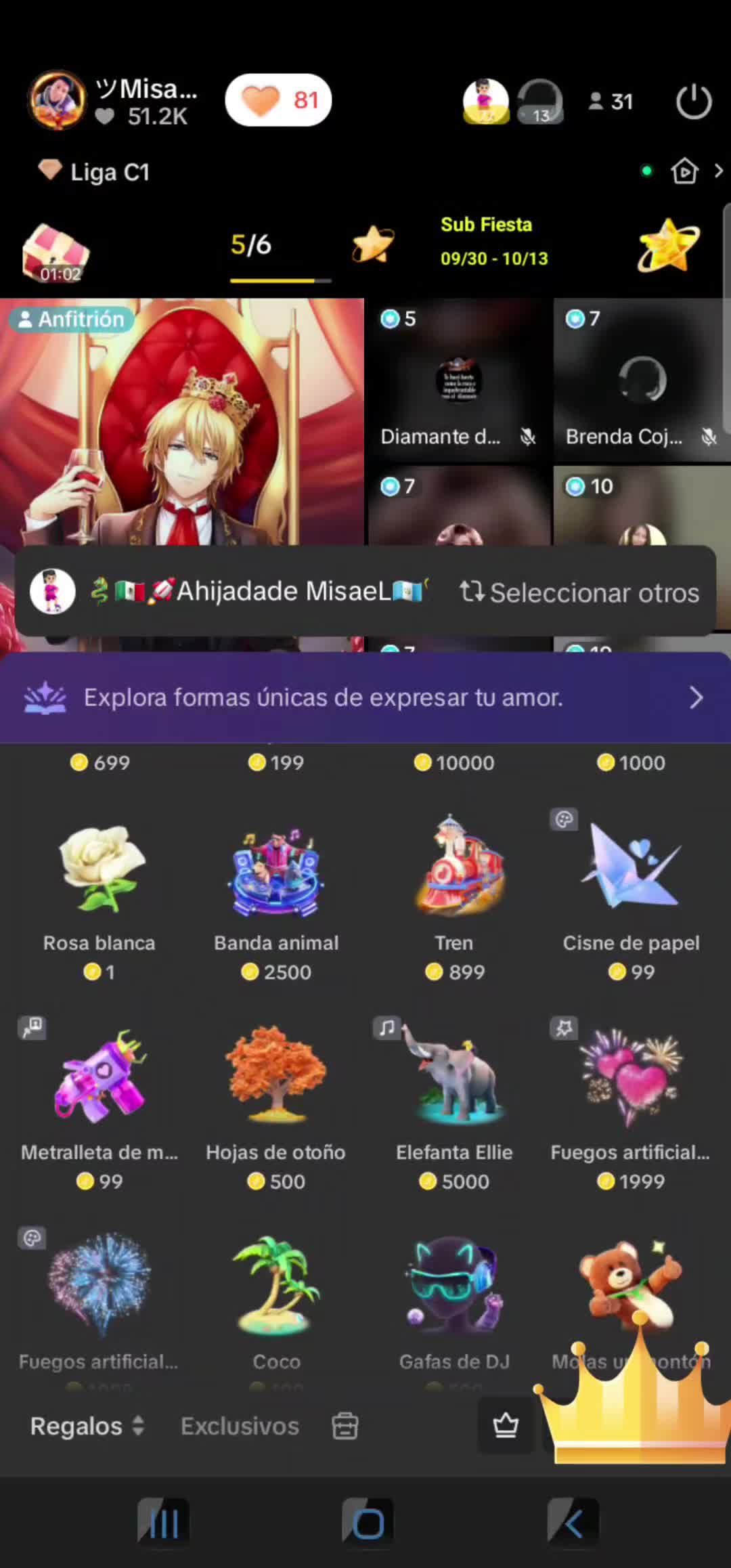This screenshot has height=1568, width=731.
Task: Tap the power icon to leave room
Action: point(693,102)
